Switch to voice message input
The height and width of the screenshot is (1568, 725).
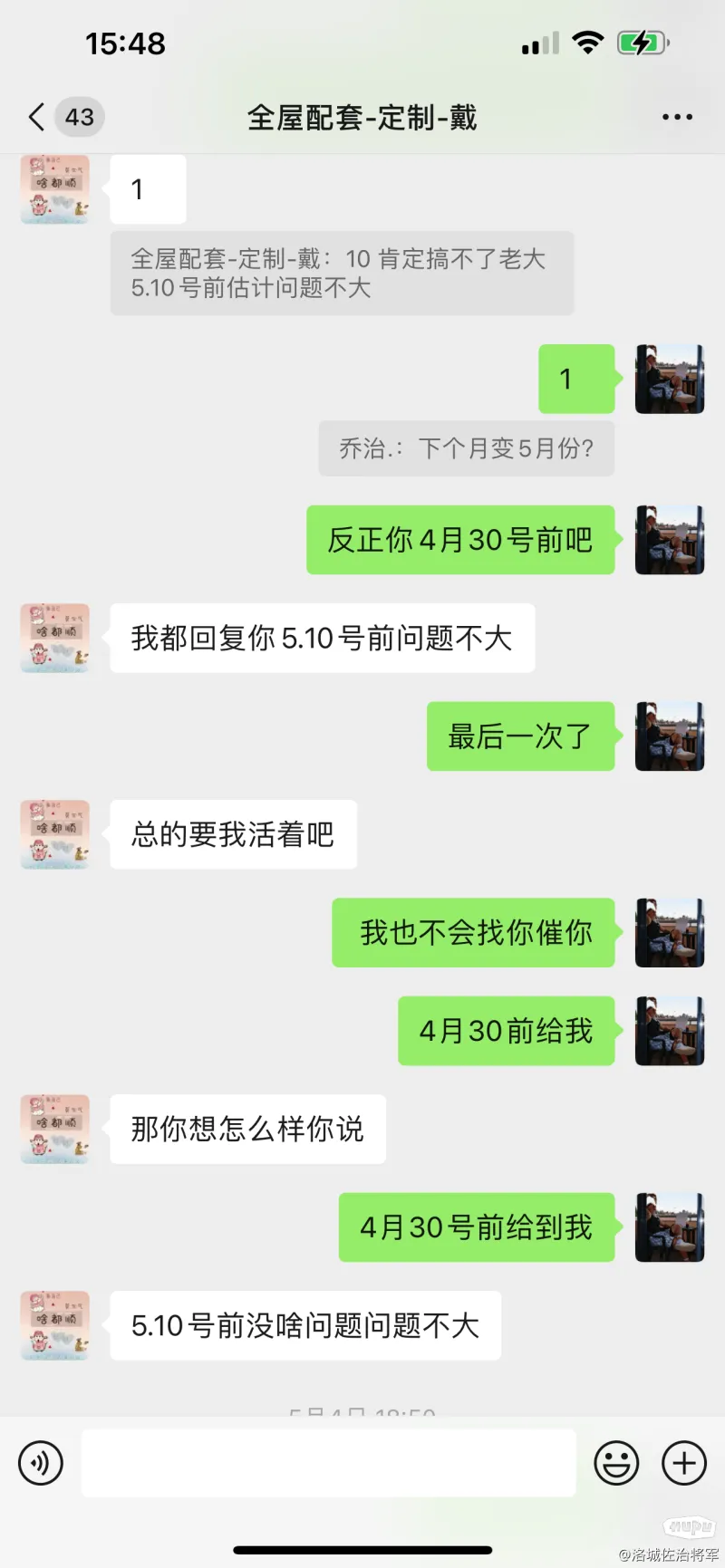click(x=41, y=1462)
